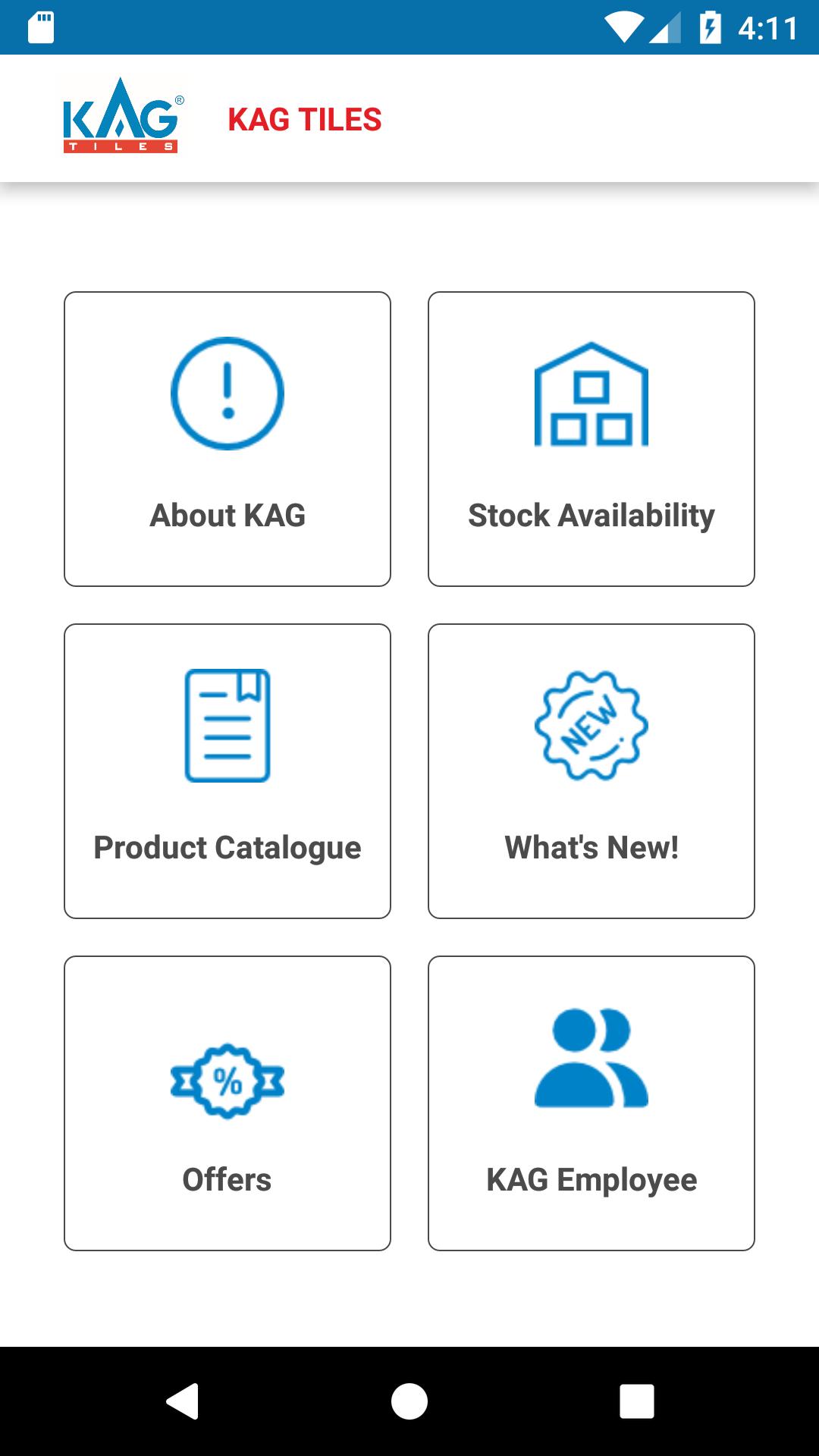Screen dimensions: 819x1456
Task: Check Stock Availability
Action: pyautogui.click(x=591, y=439)
